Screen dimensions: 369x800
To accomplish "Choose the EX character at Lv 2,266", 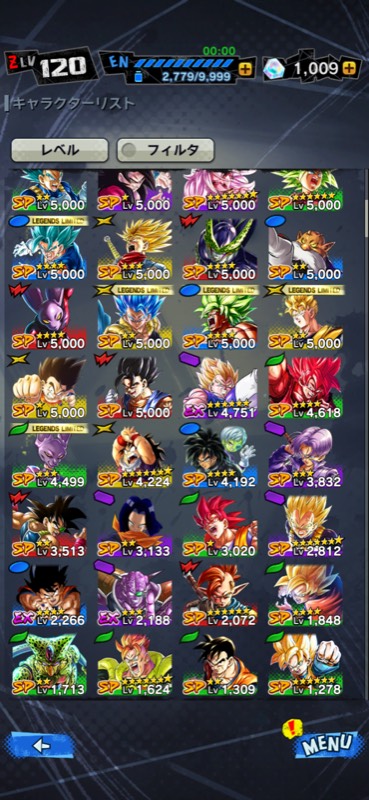I will click(x=50, y=594).
